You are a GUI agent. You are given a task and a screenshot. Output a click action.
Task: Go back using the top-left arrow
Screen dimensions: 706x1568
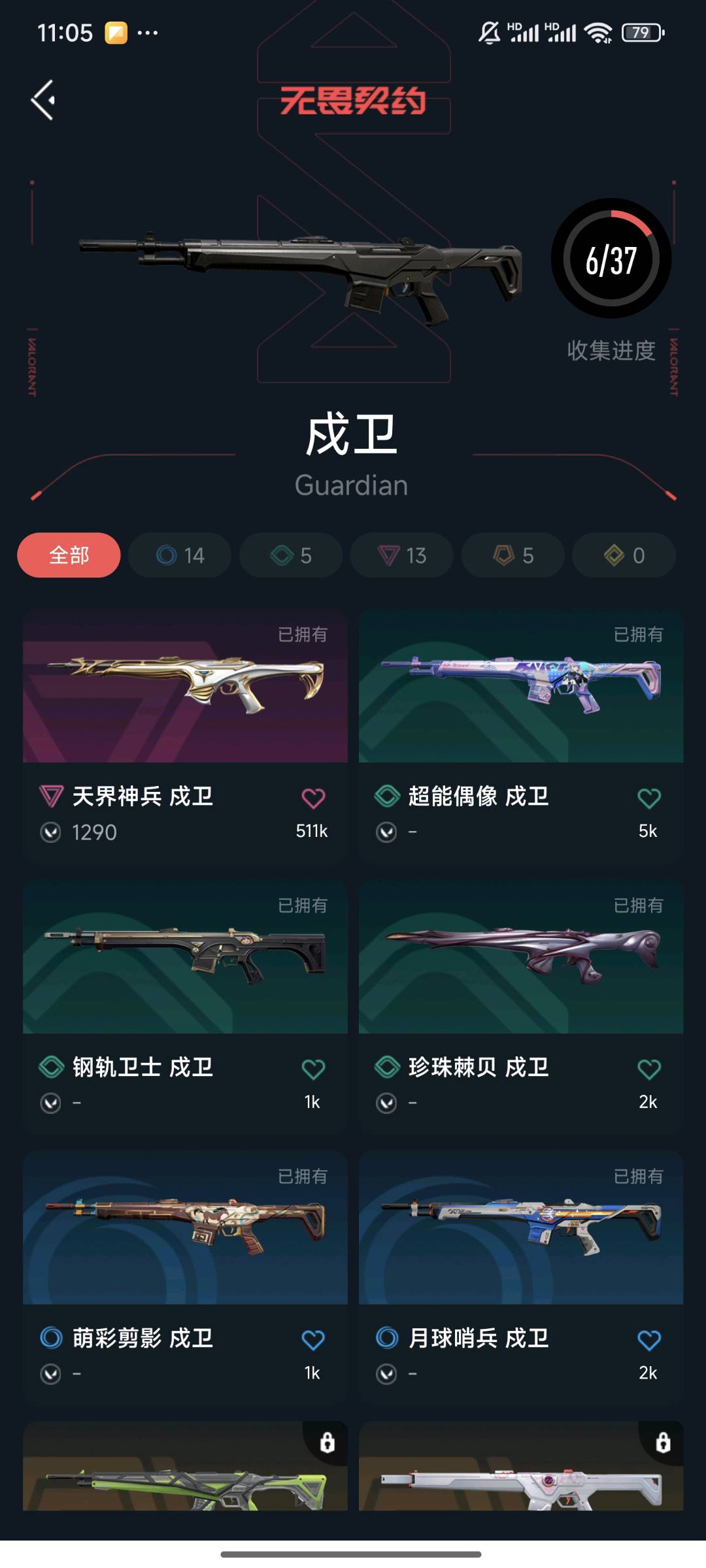point(43,100)
